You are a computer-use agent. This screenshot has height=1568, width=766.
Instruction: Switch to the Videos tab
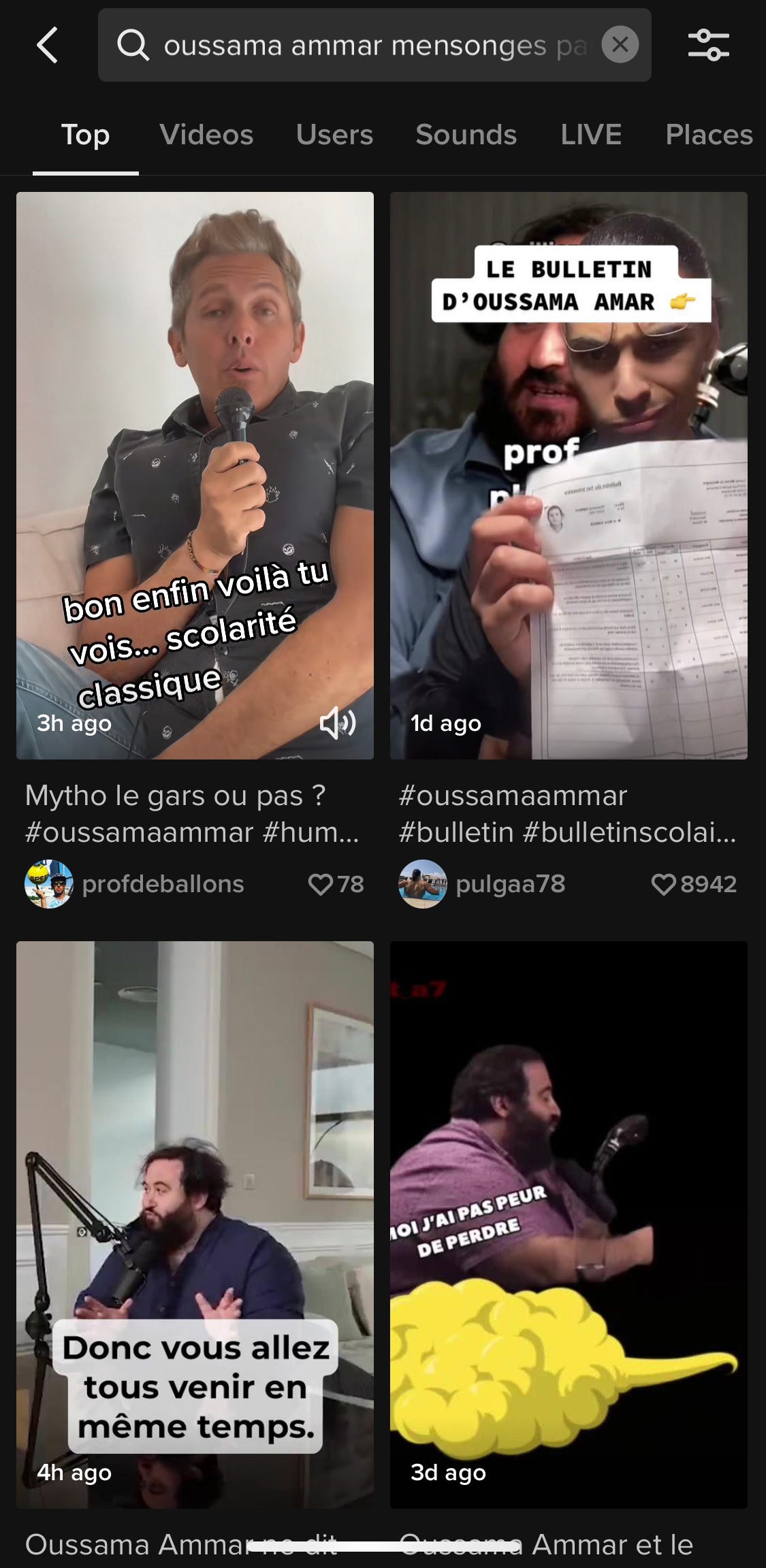click(x=206, y=135)
